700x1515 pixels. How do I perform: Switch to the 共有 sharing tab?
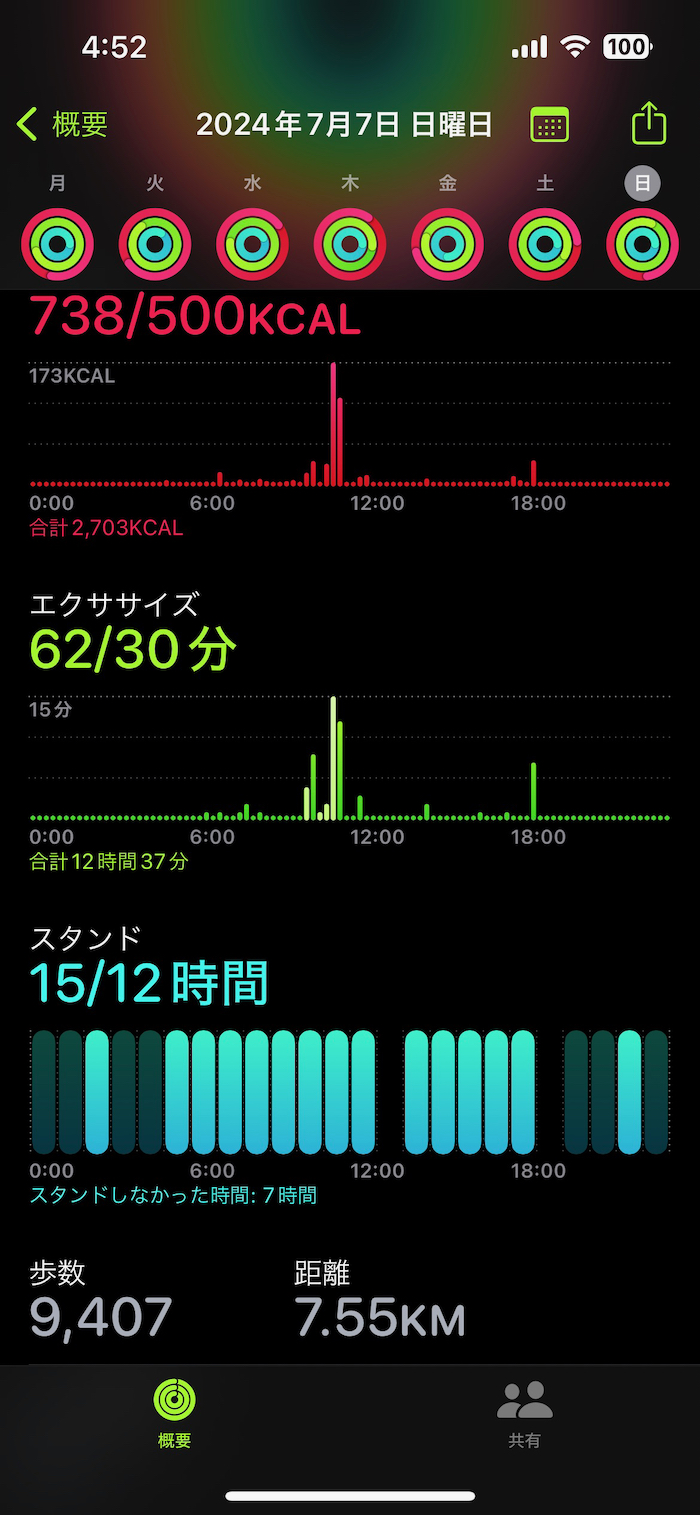point(525,1414)
